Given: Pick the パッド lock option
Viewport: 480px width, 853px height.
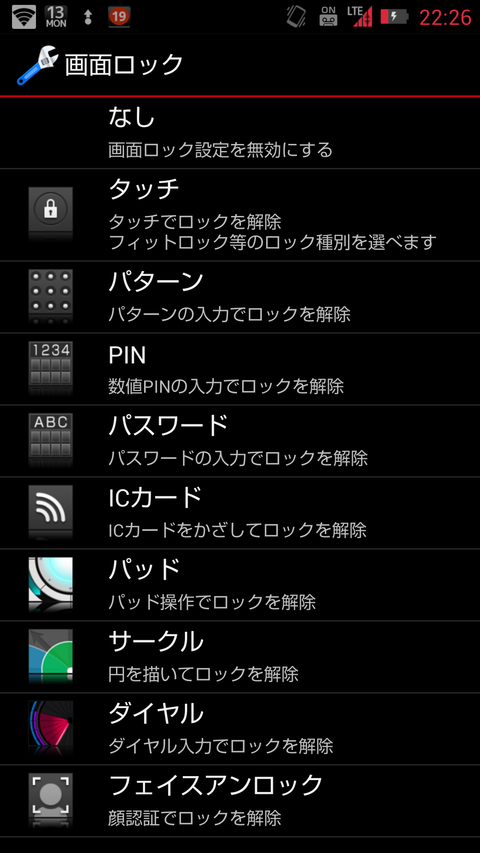Looking at the screenshot, I should (x=240, y=585).
